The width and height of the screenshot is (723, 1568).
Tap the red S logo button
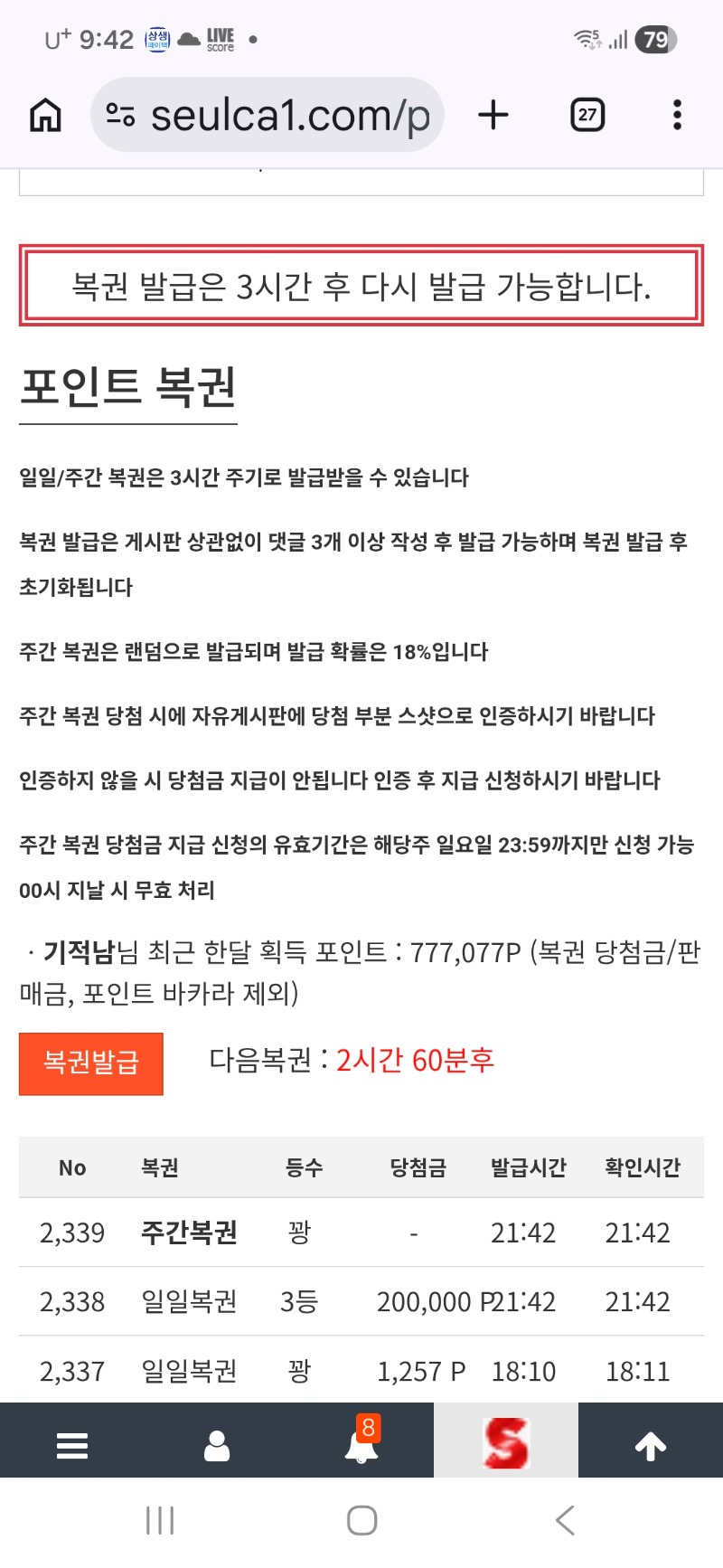coord(506,1442)
